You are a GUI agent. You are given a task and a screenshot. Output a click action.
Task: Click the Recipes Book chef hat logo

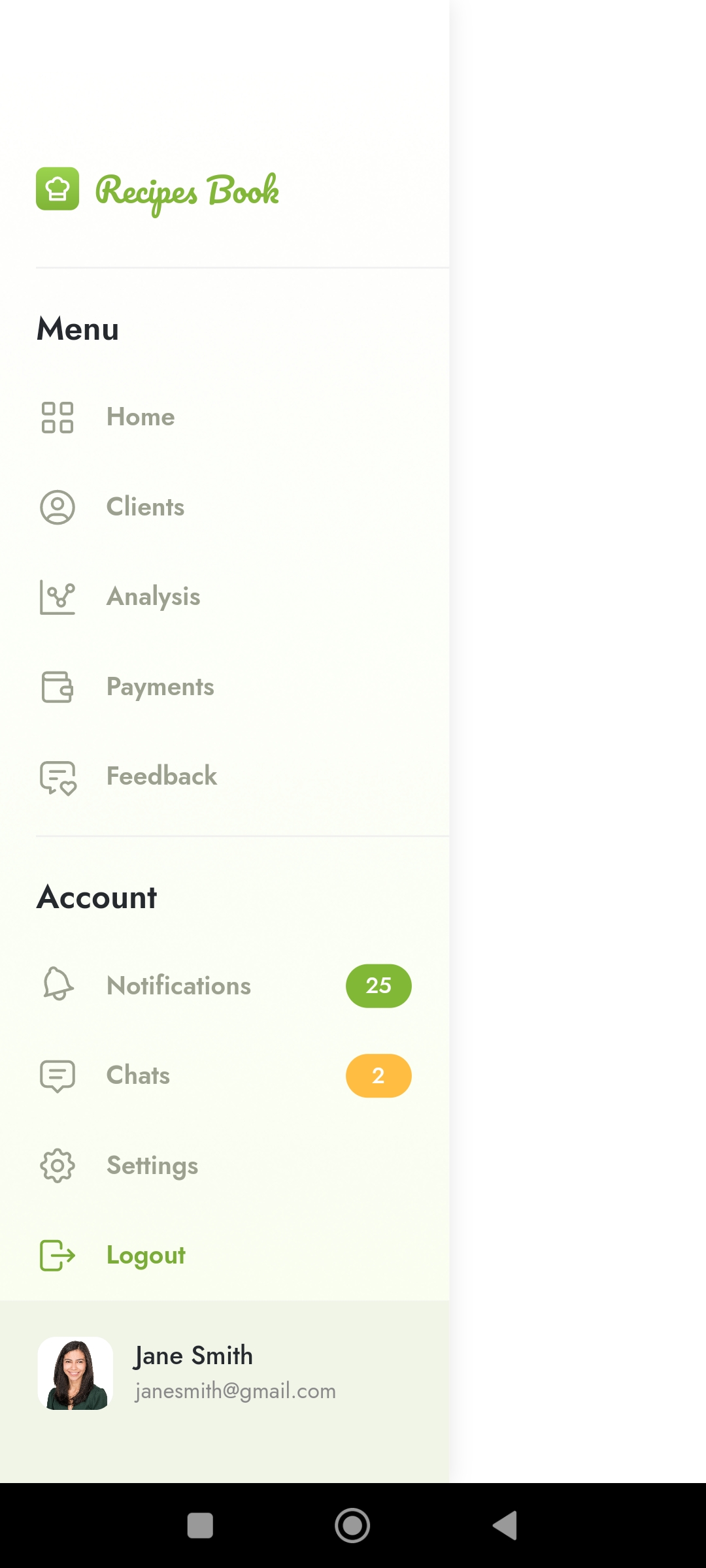coord(58,190)
